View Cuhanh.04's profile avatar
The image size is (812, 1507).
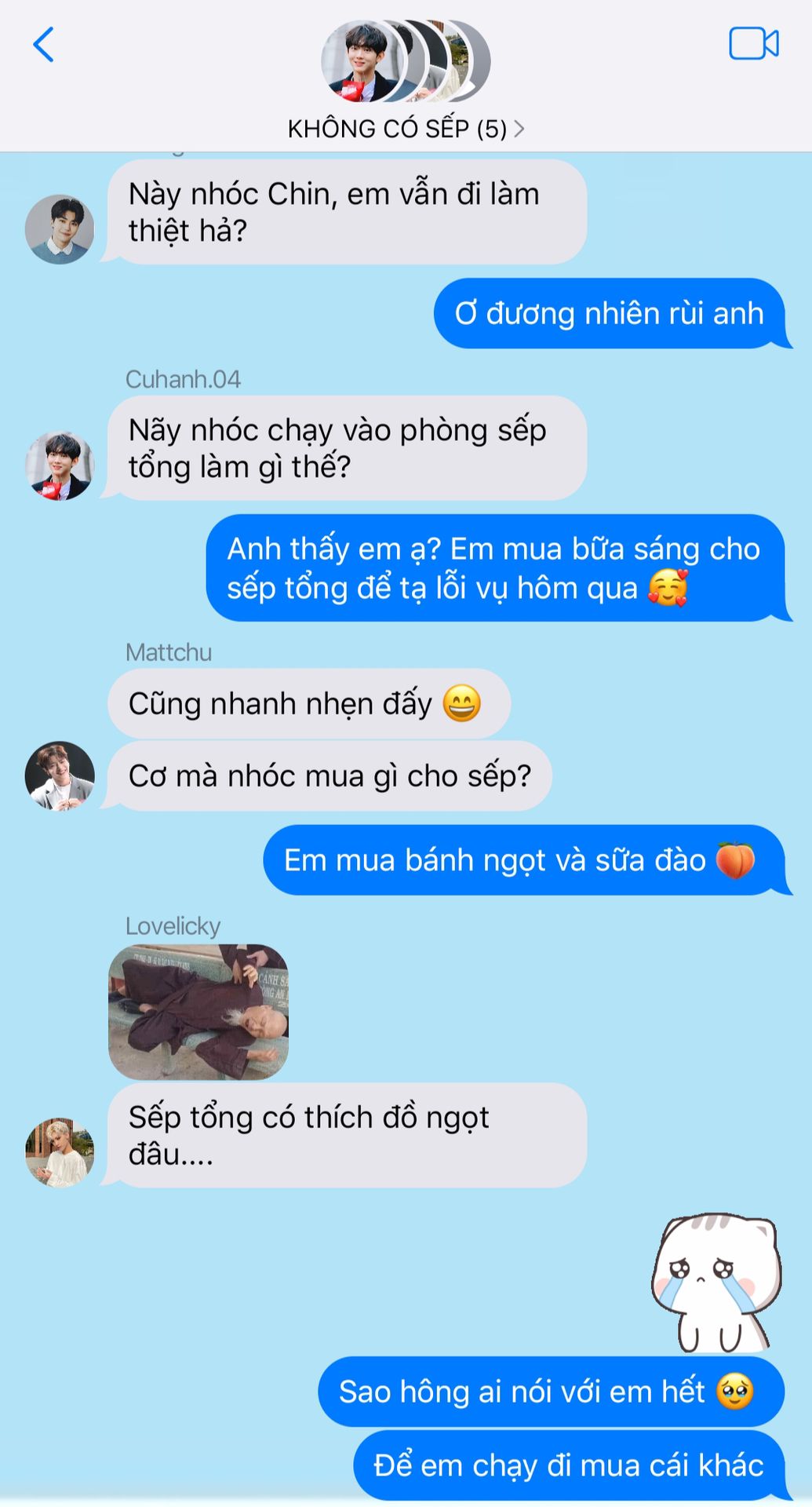point(60,465)
